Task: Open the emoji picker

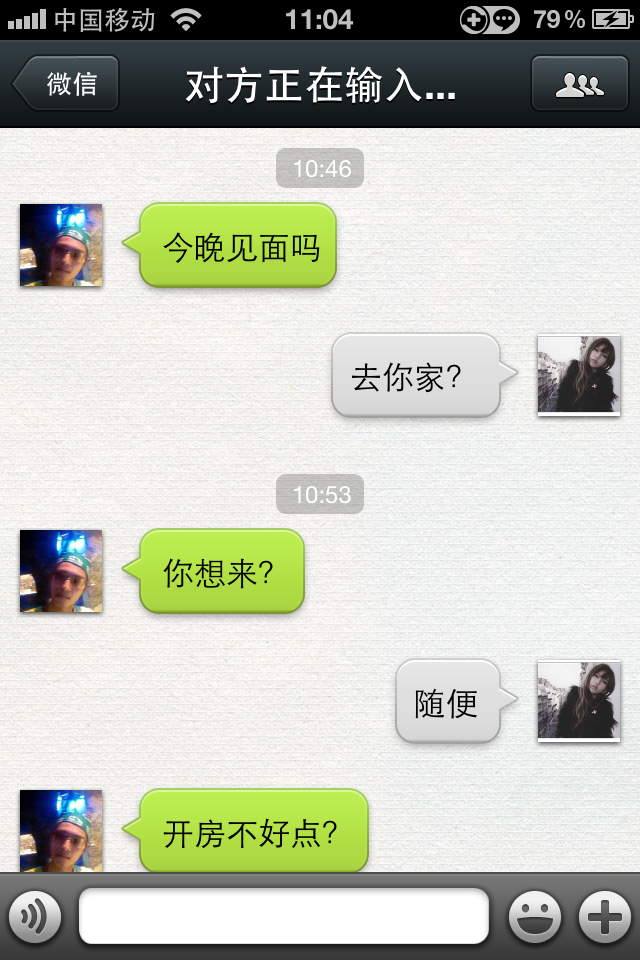Action: coord(535,917)
